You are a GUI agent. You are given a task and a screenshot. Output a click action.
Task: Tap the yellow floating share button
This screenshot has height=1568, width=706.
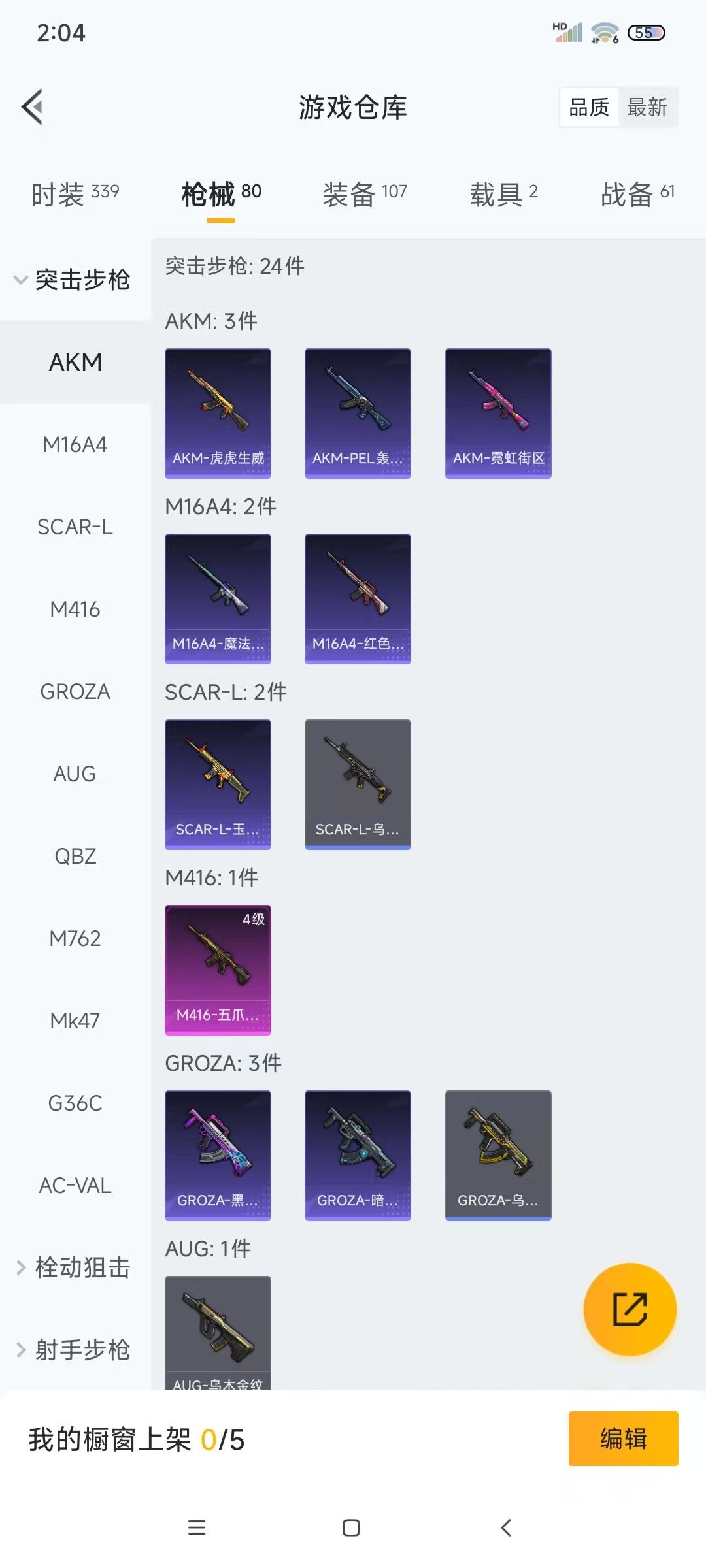630,1309
